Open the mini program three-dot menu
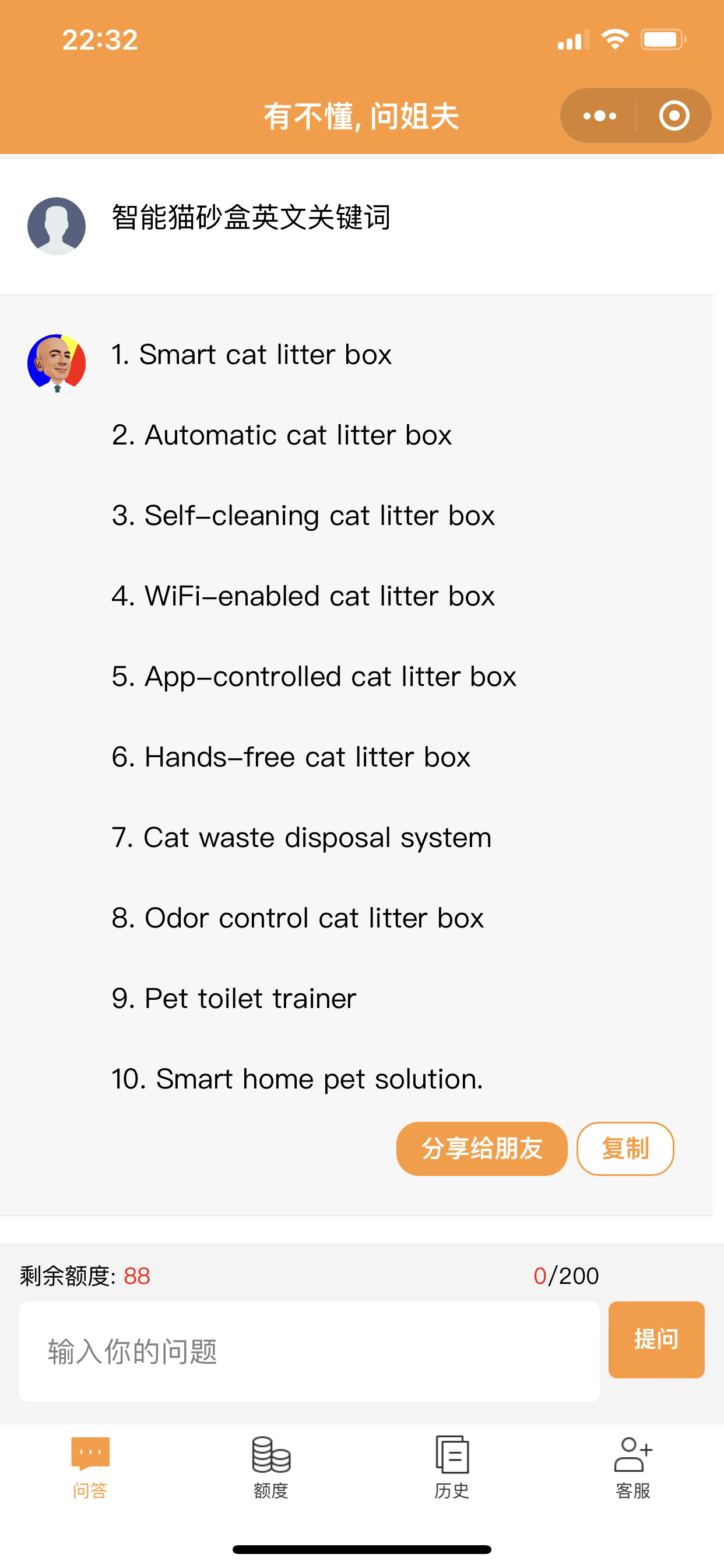 click(x=599, y=116)
